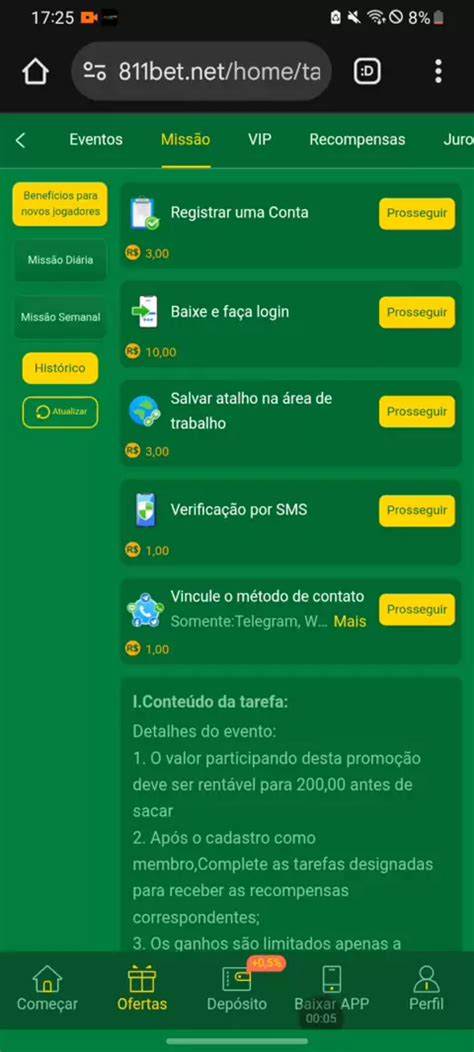Select Missão Semanal in the side menu
Screen dimensions: 474x1052
tap(60, 317)
